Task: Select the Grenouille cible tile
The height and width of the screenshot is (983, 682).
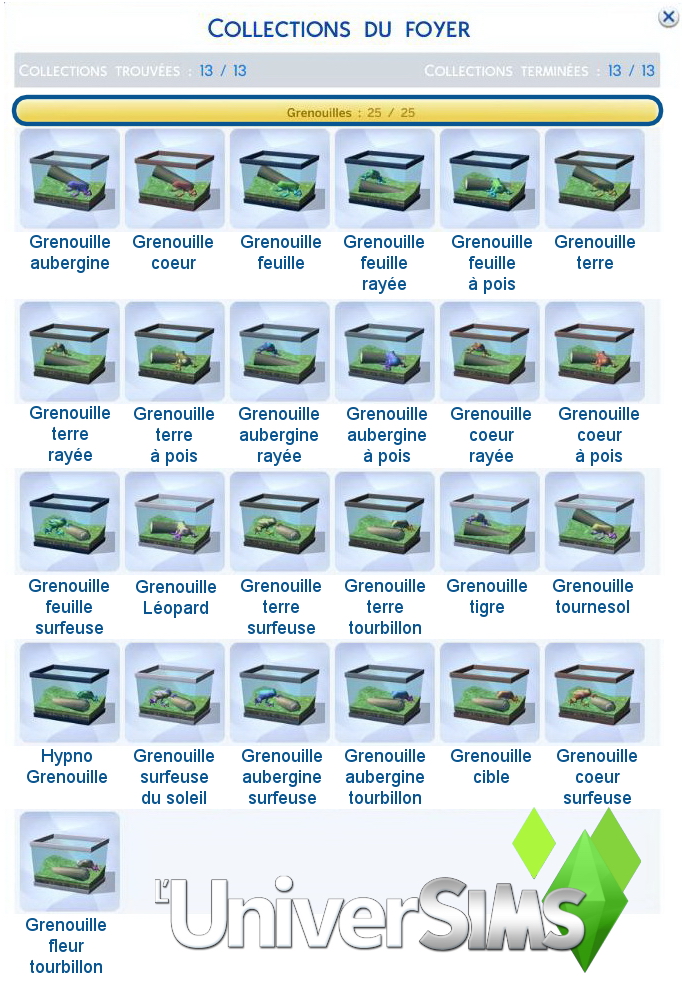Action: tap(489, 692)
